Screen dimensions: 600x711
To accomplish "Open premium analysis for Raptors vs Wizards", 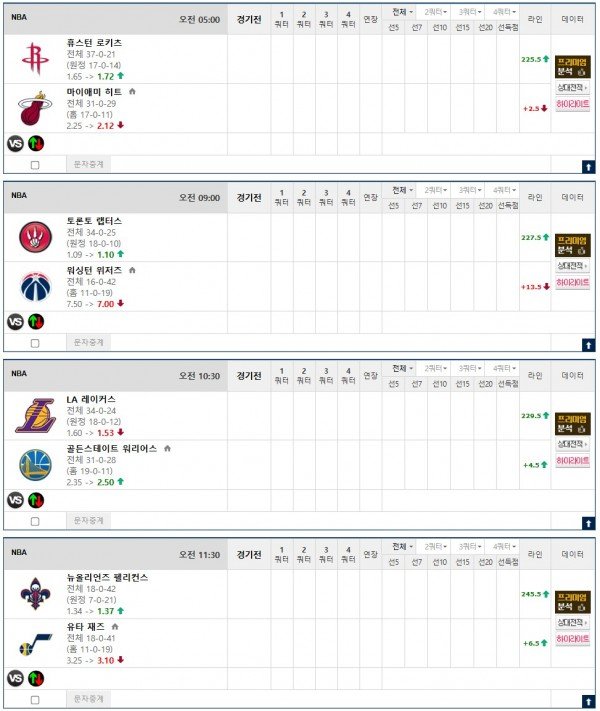I will [x=573, y=245].
